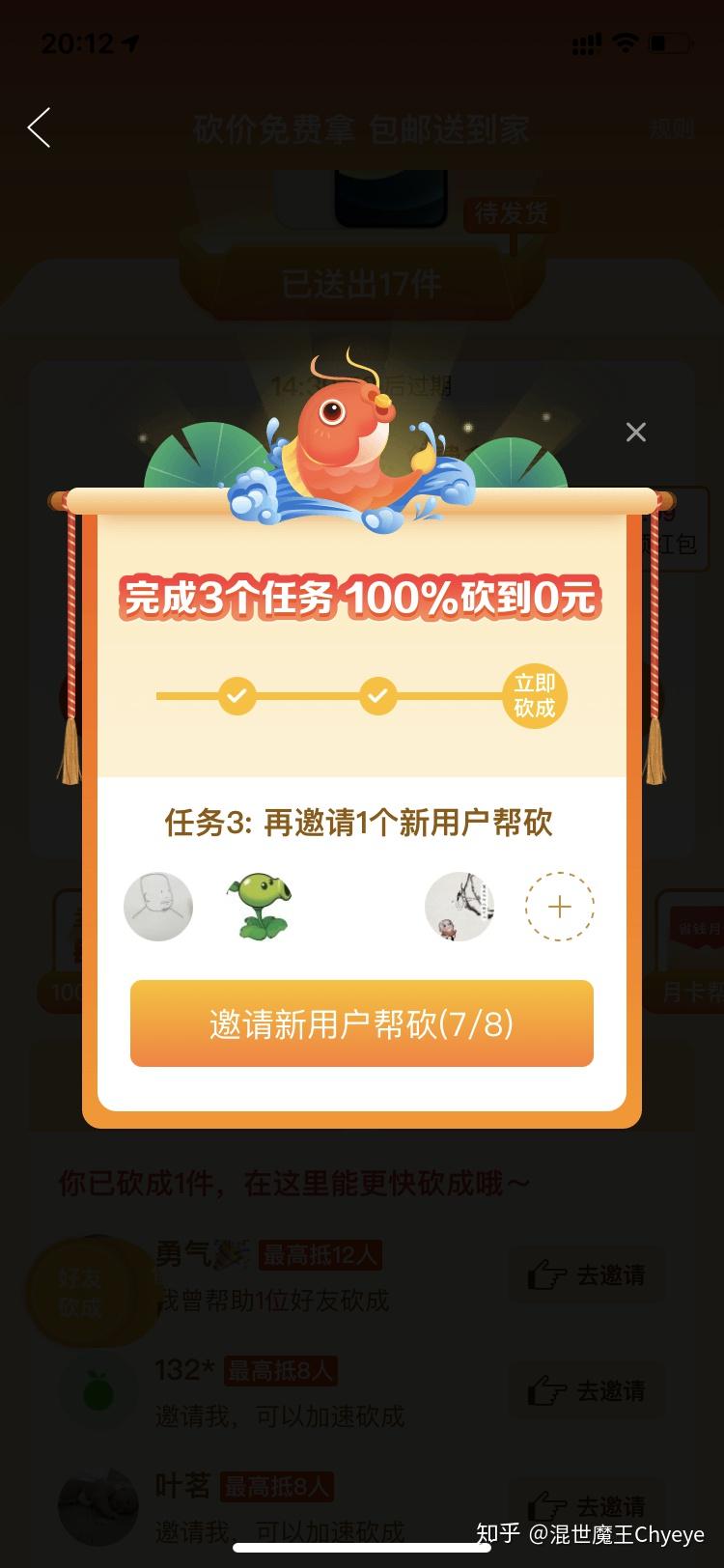
Task: Close the bargain task popup
Action: point(635,432)
